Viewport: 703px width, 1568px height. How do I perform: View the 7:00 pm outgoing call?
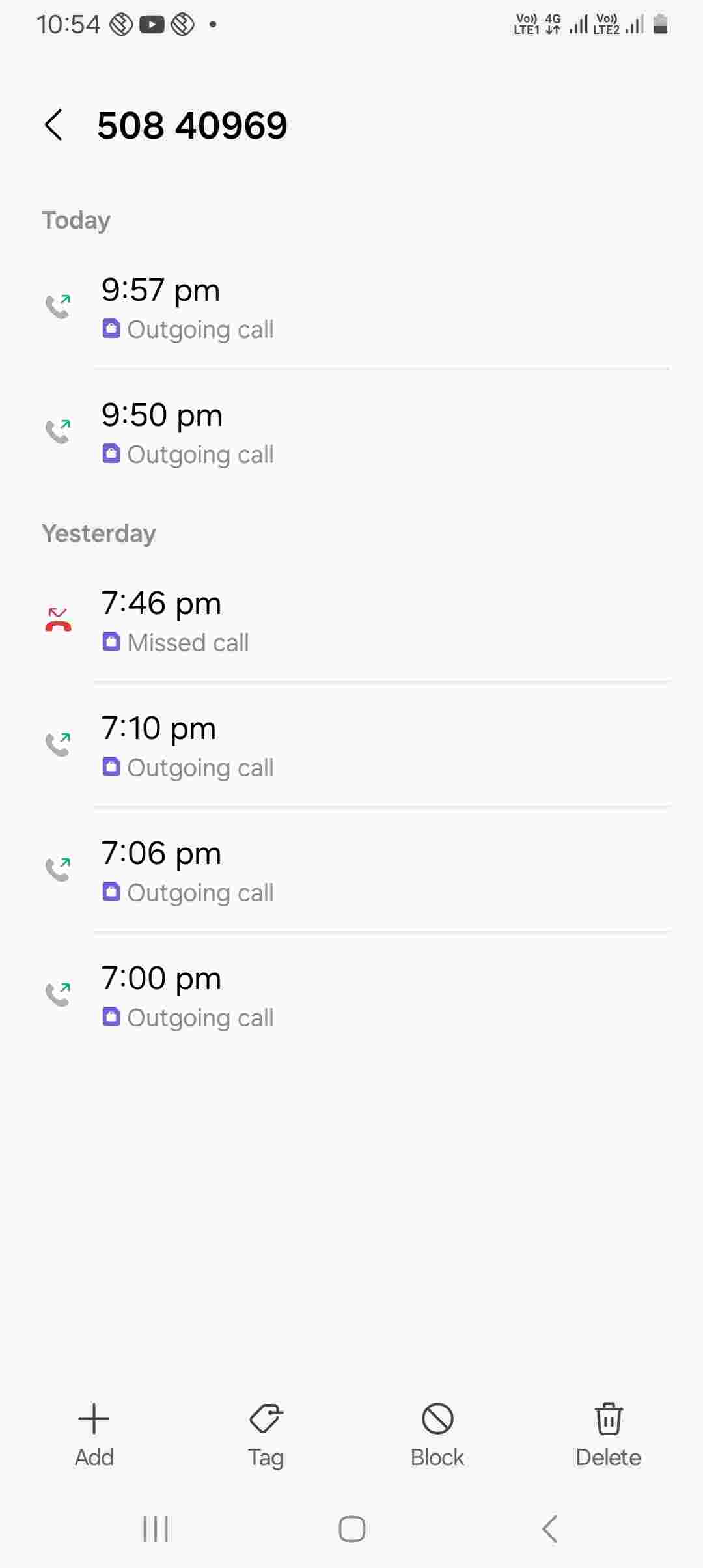point(351,996)
